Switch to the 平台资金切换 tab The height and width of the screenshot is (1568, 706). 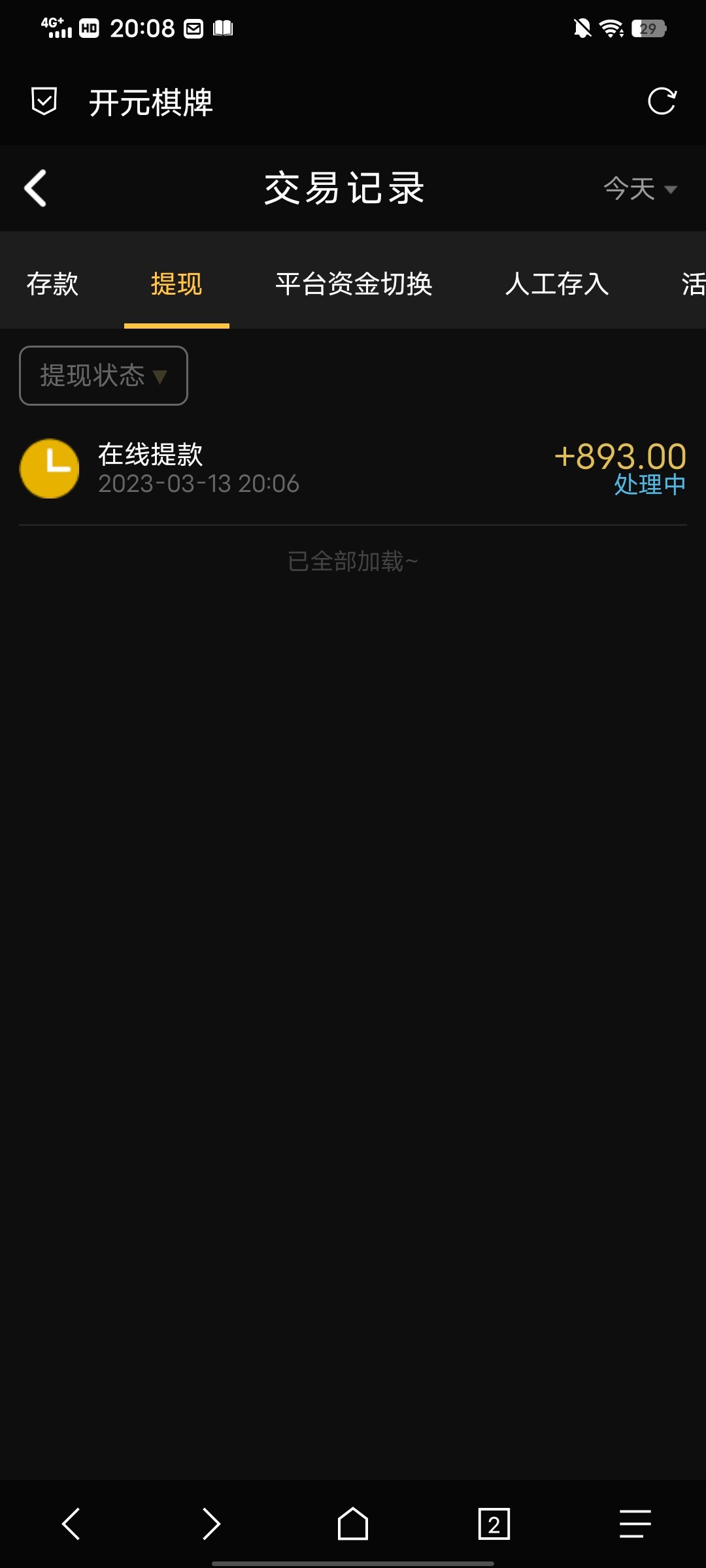point(355,284)
